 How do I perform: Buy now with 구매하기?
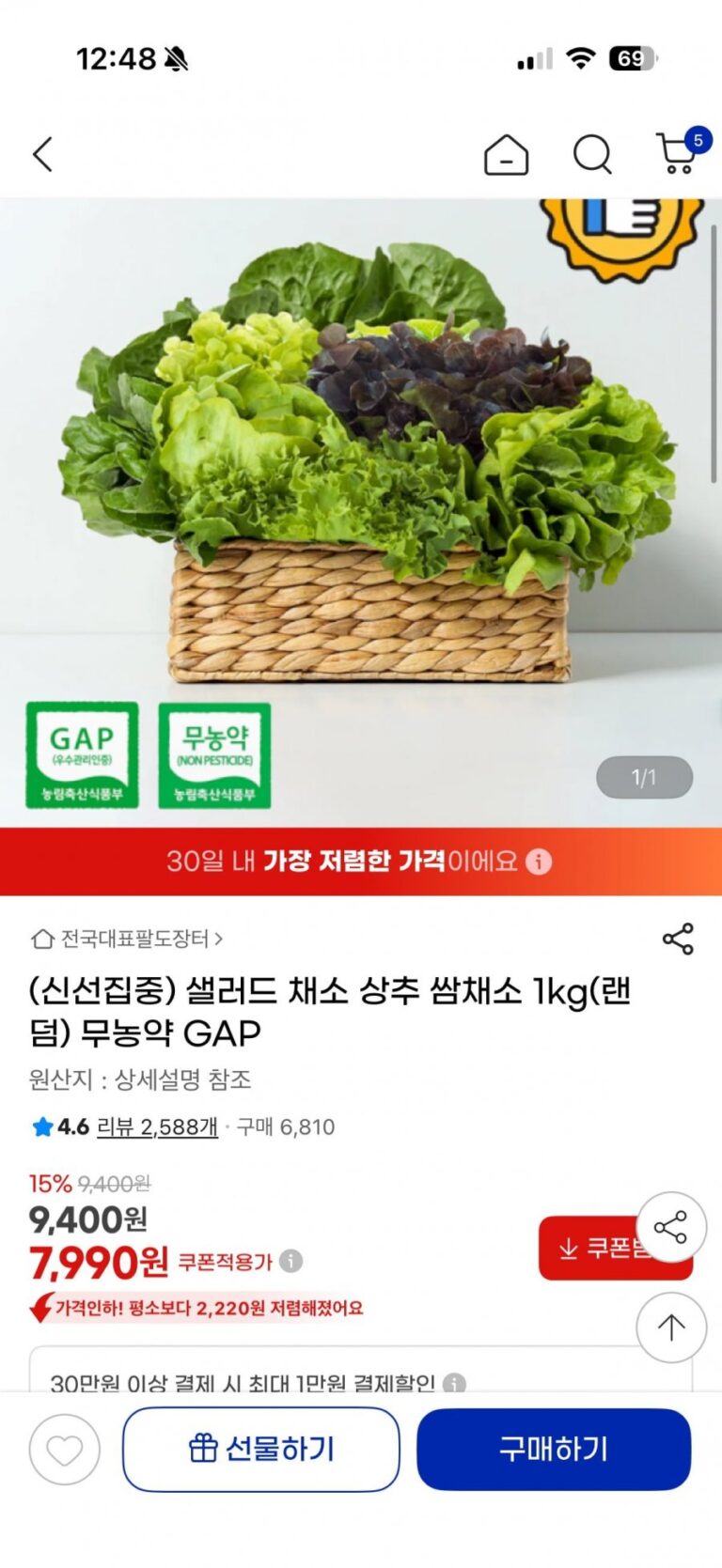[554, 1450]
